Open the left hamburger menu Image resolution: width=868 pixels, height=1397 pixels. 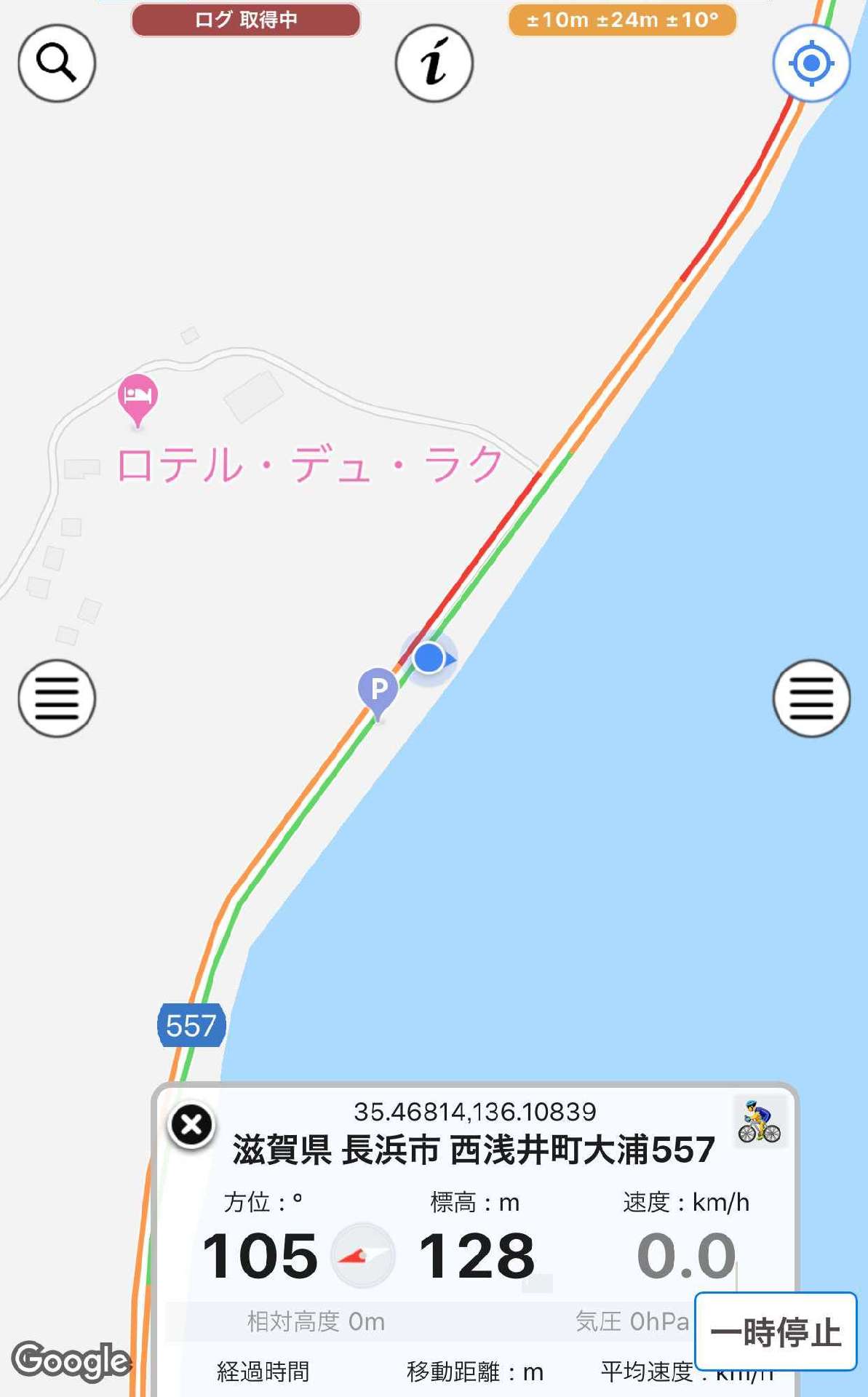tap(57, 698)
